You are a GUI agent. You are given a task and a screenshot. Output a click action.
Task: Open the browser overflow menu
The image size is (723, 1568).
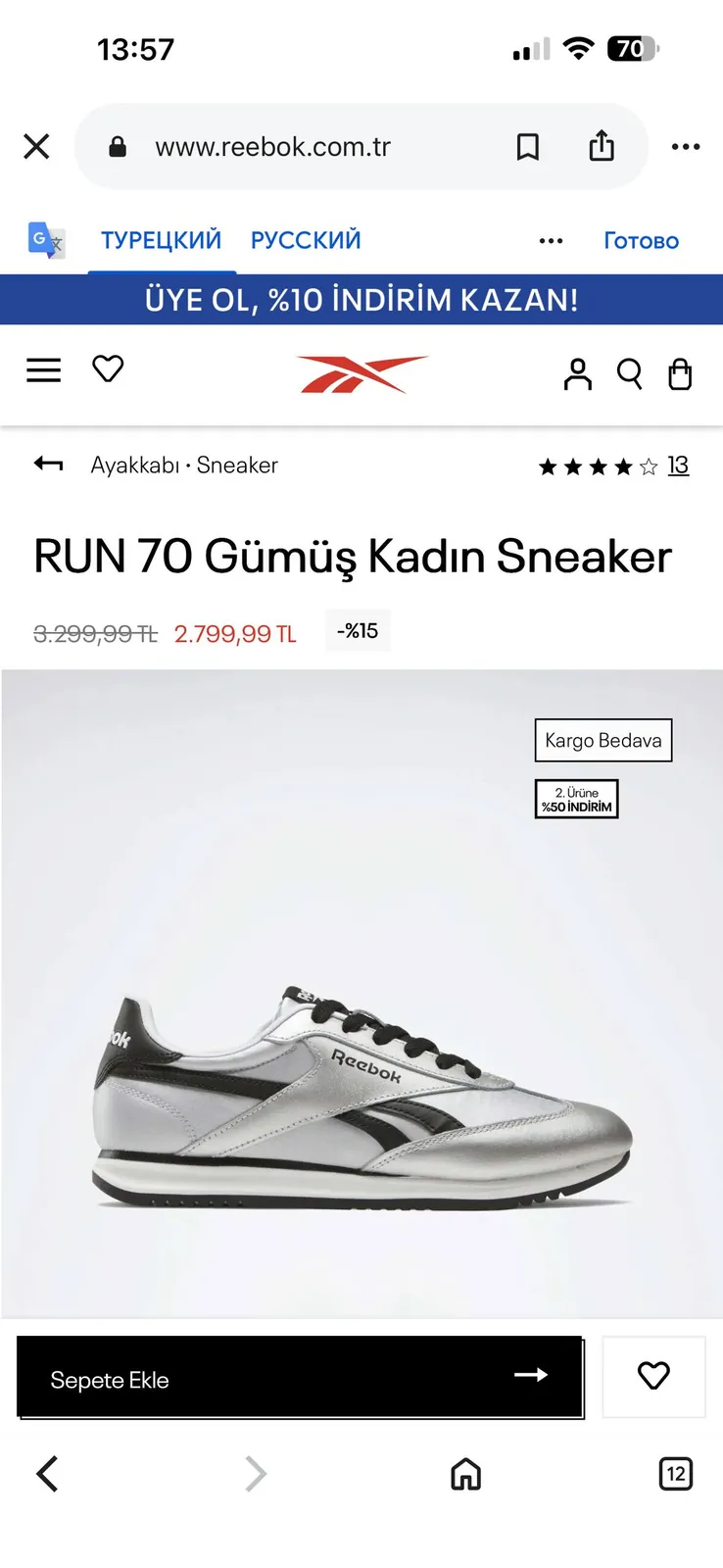686,147
